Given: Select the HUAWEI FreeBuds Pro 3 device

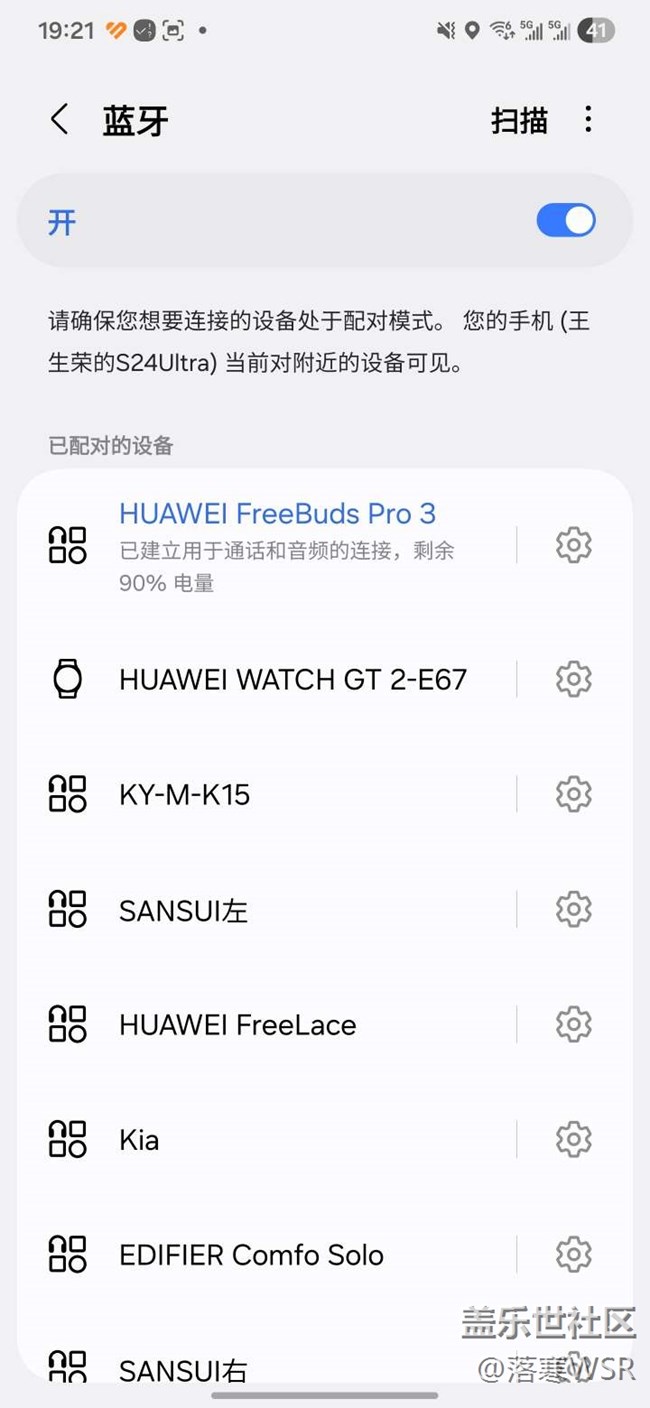Looking at the screenshot, I should pos(266,545).
